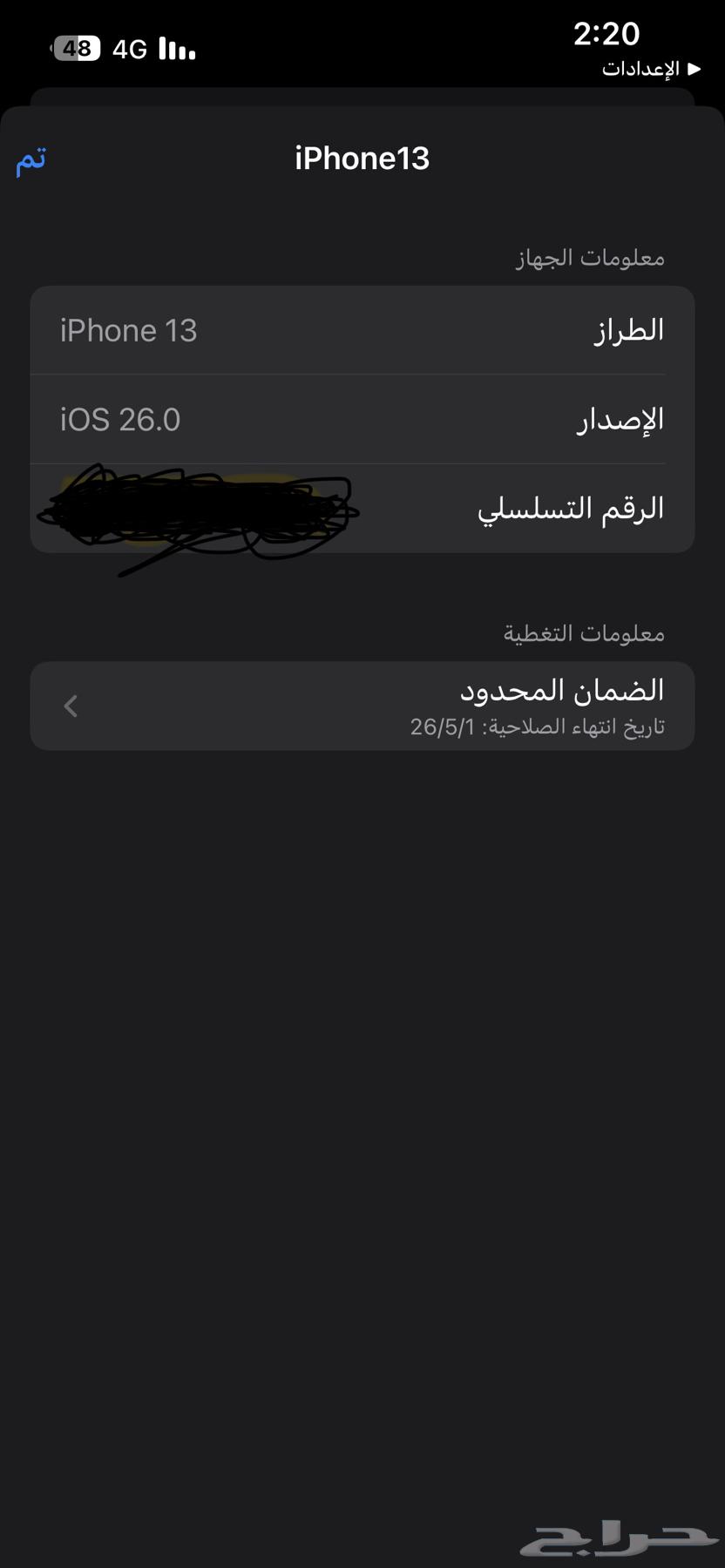The height and width of the screenshot is (1568, 725).
Task: Open الضمان المحدود warranty details
Action: click(x=362, y=706)
